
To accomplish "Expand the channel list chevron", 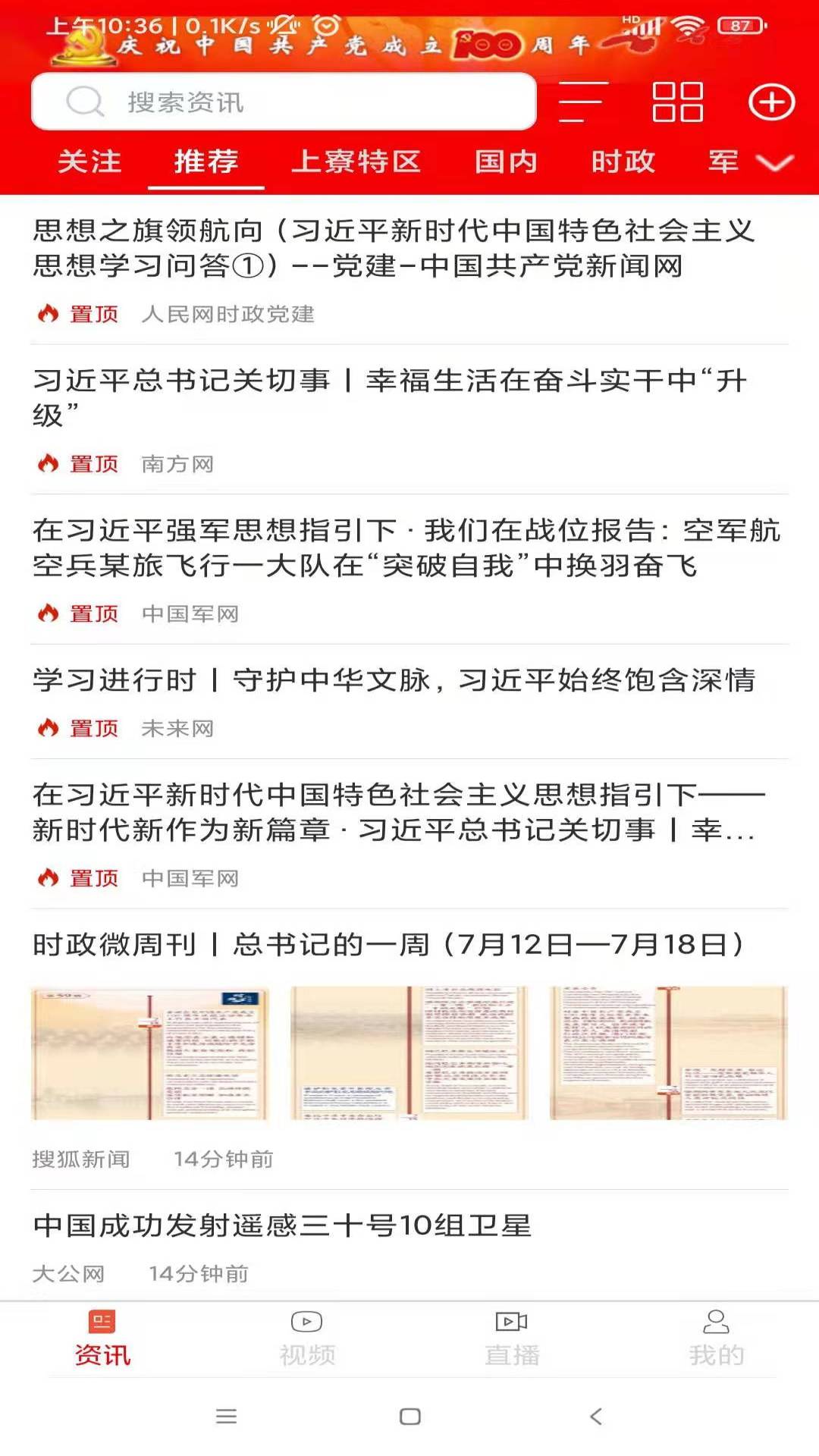I will click(774, 163).
